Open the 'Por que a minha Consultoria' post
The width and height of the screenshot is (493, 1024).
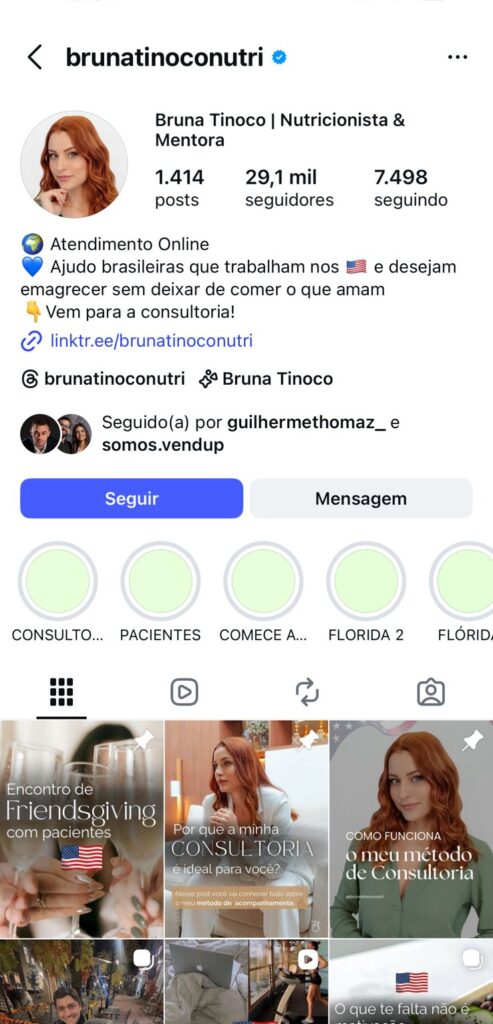tap(247, 829)
